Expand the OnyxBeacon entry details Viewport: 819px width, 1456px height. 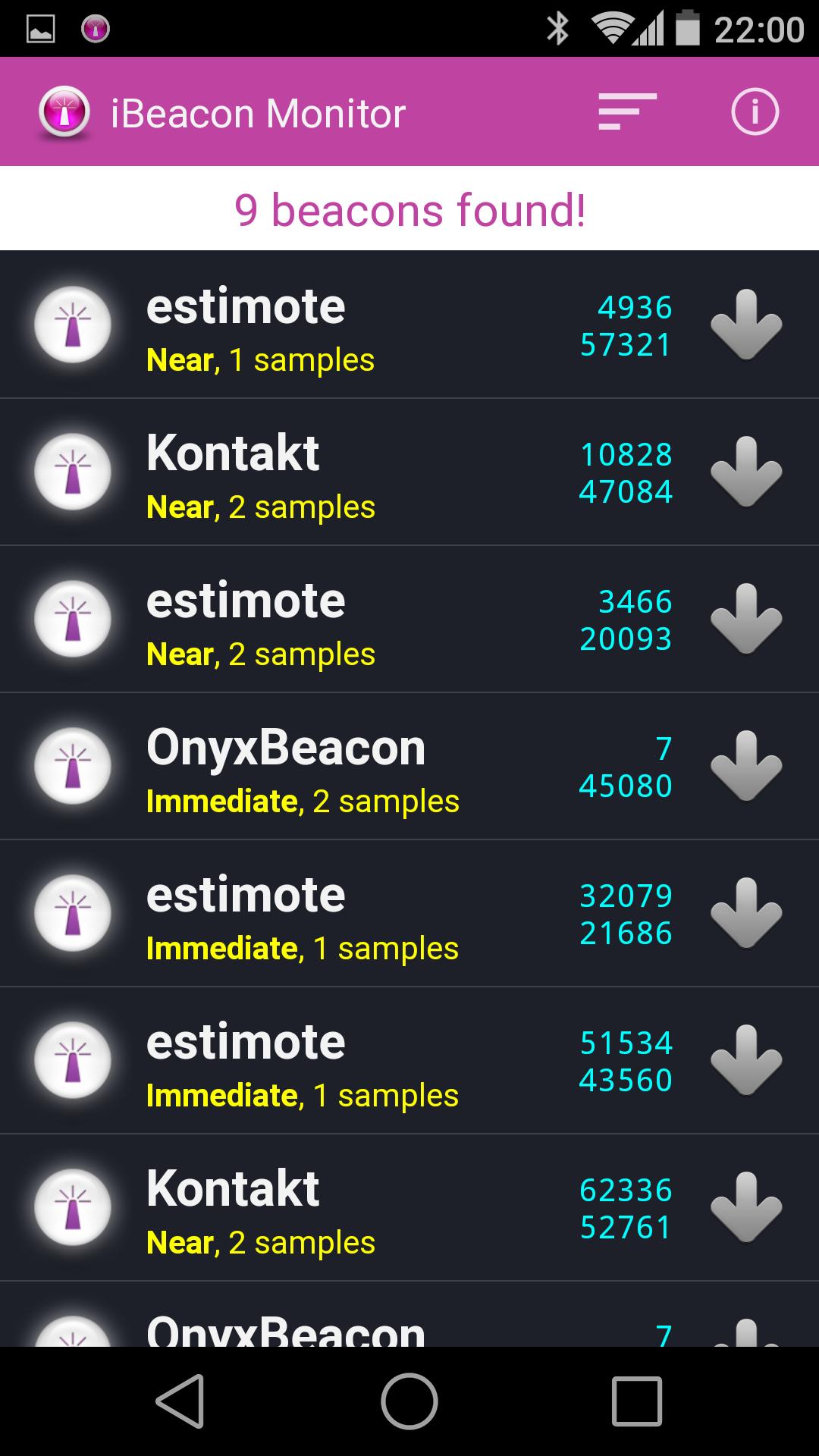coord(746,766)
